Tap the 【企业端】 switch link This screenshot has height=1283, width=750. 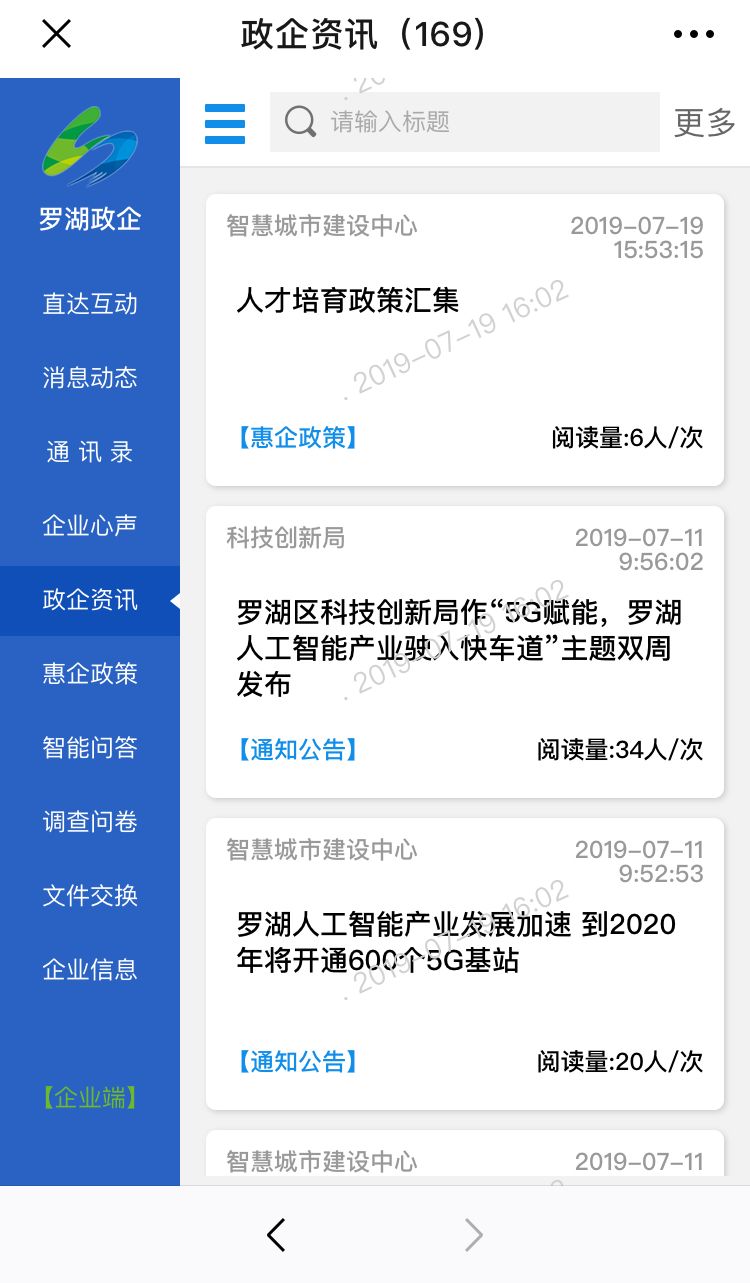[x=90, y=1098]
